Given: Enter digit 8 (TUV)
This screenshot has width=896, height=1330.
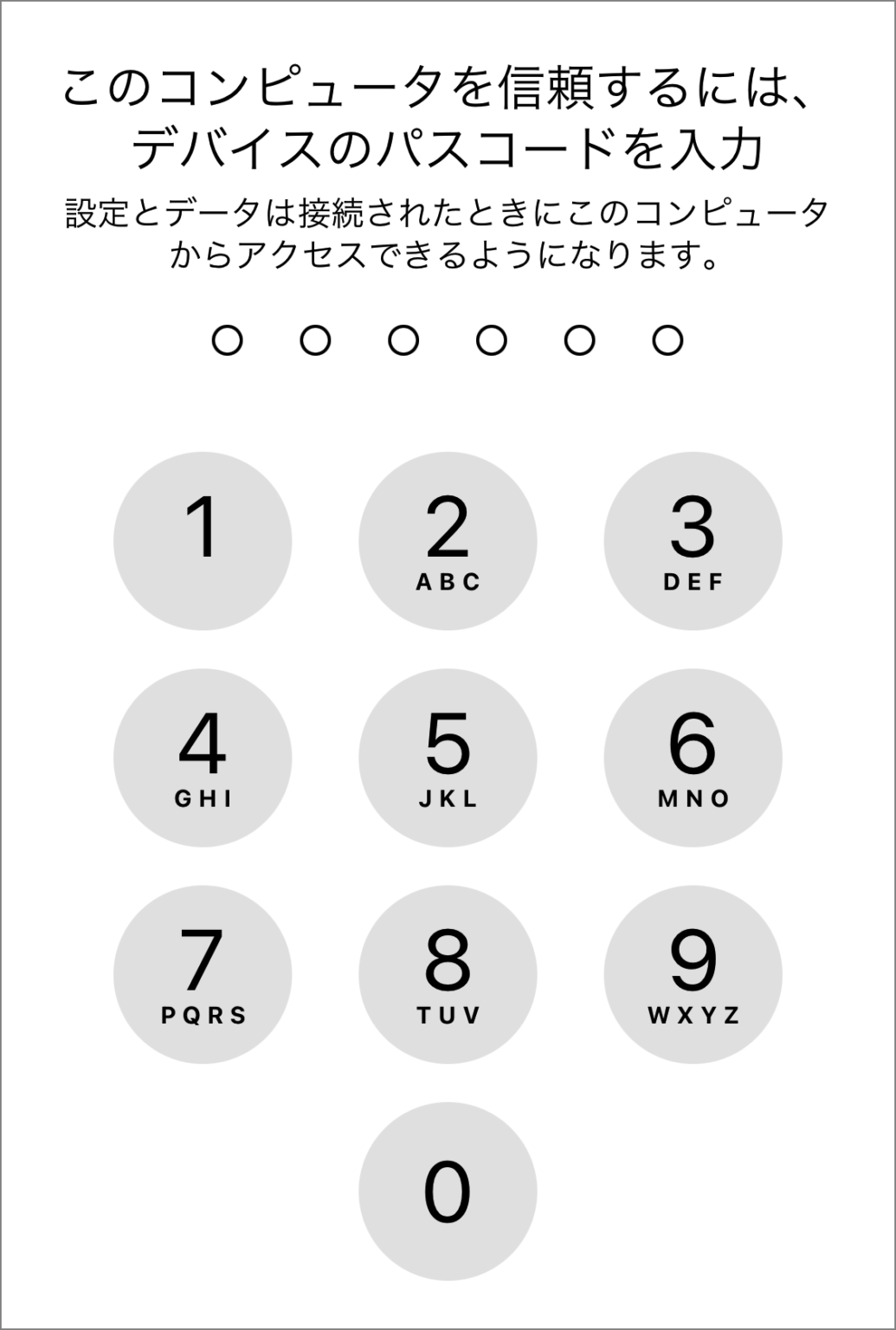Looking at the screenshot, I should point(448,974).
